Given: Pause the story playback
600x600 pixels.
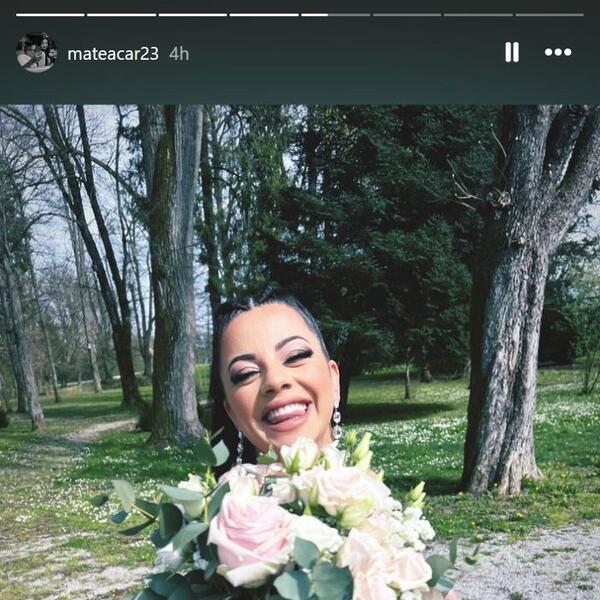Looking at the screenshot, I should pos(512,53).
